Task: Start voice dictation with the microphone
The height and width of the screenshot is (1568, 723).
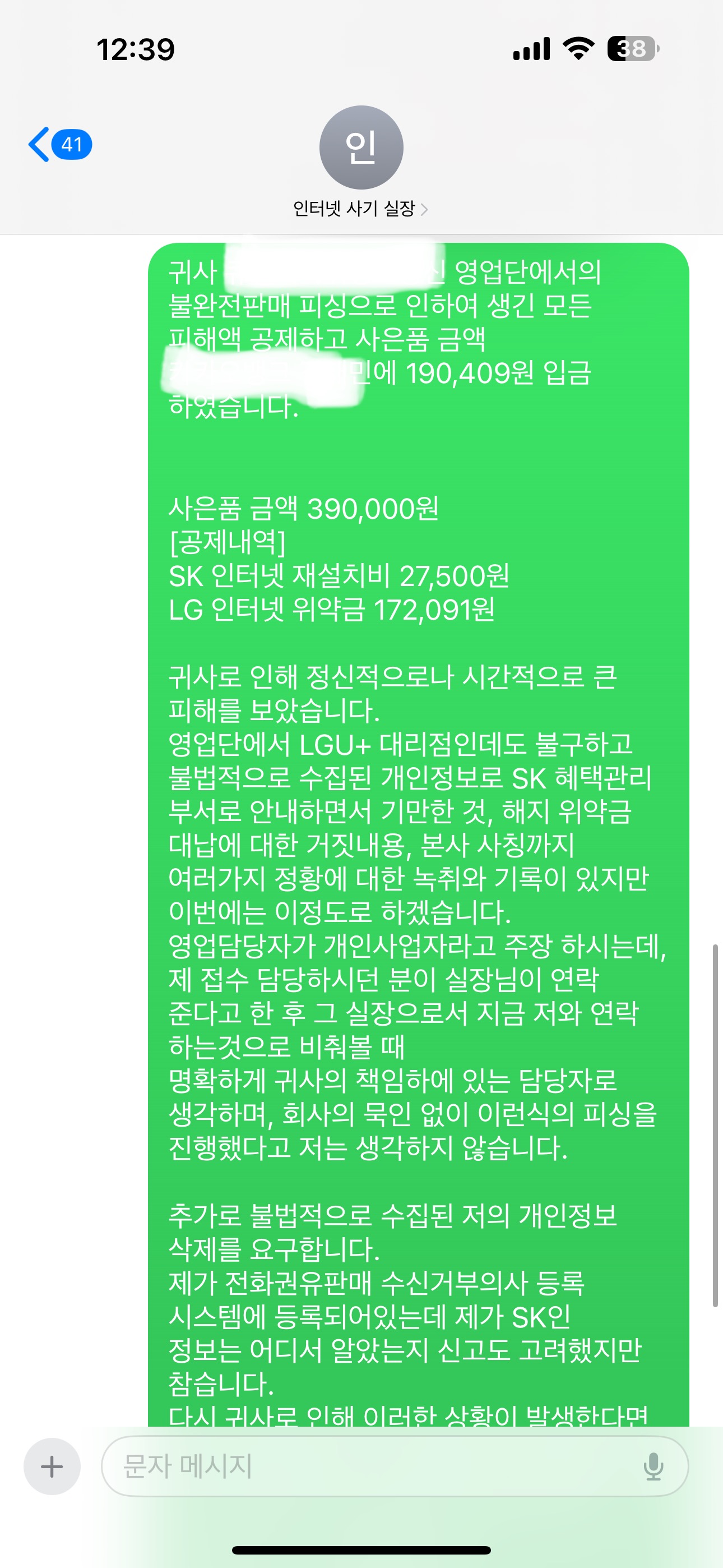Action: click(653, 1466)
